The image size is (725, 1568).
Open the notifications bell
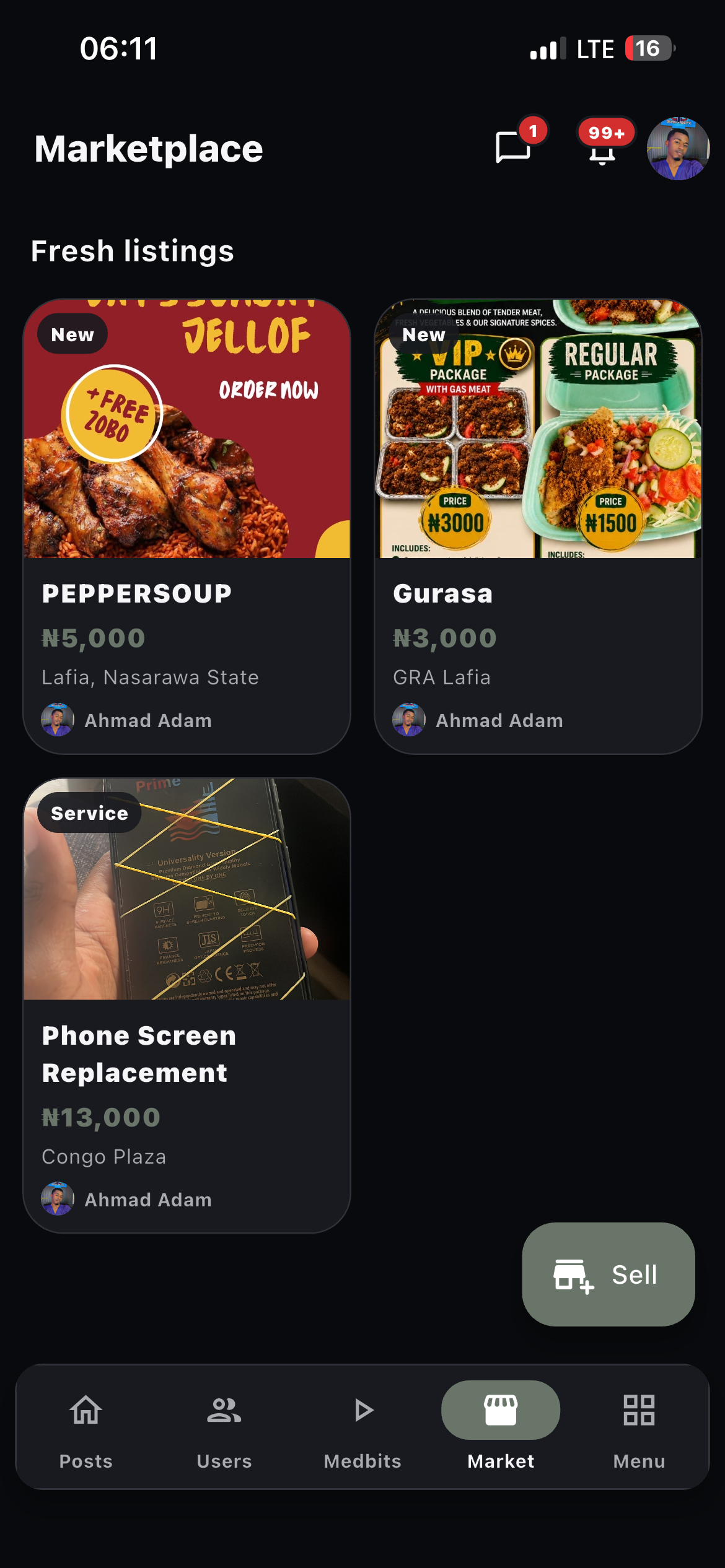(x=602, y=147)
